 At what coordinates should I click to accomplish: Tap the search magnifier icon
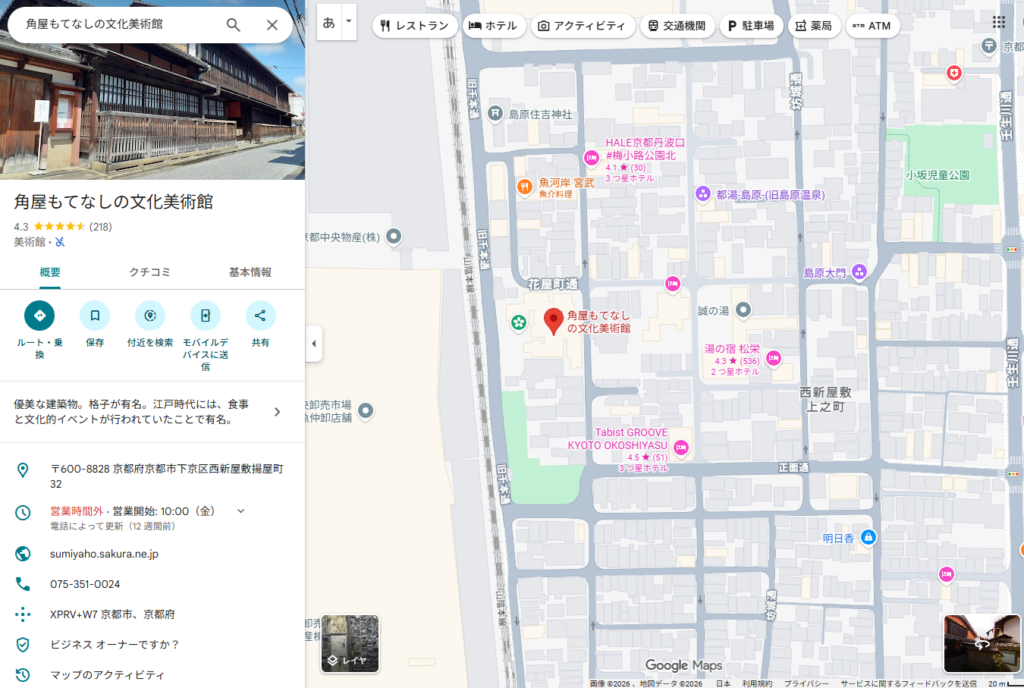click(233, 25)
